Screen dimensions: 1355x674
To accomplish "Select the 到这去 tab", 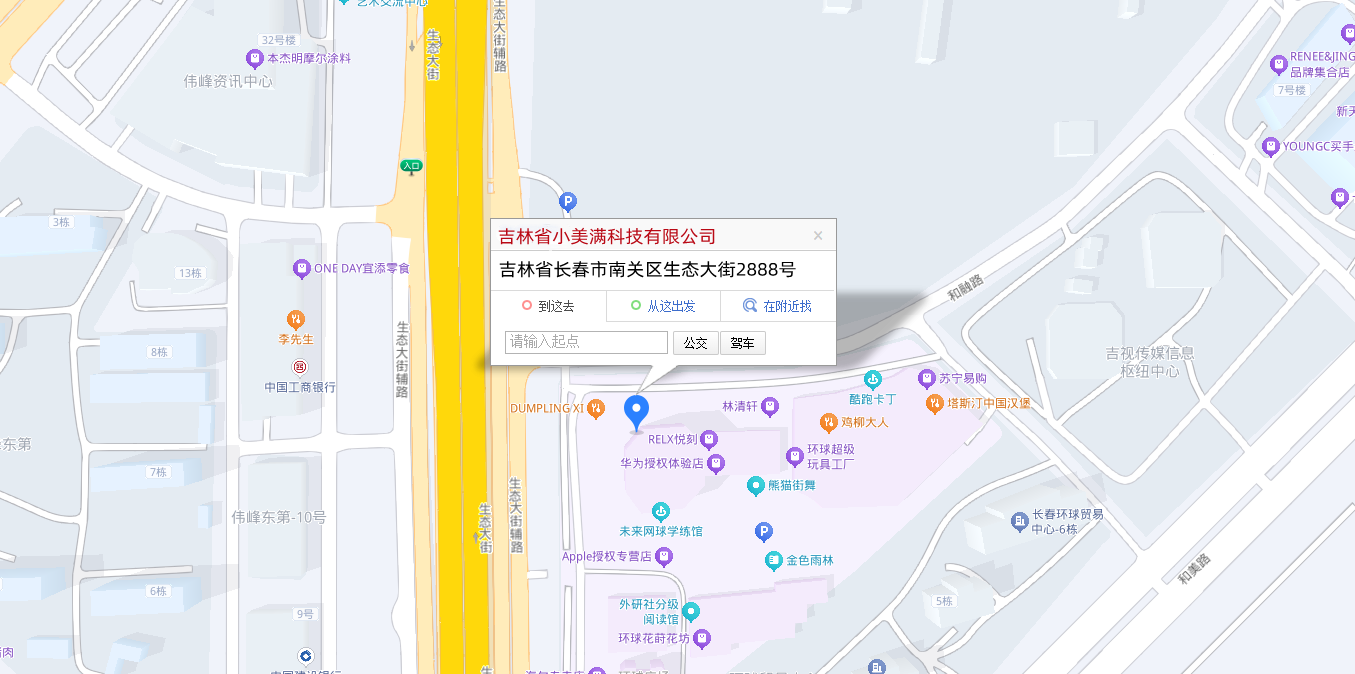I will [548, 306].
